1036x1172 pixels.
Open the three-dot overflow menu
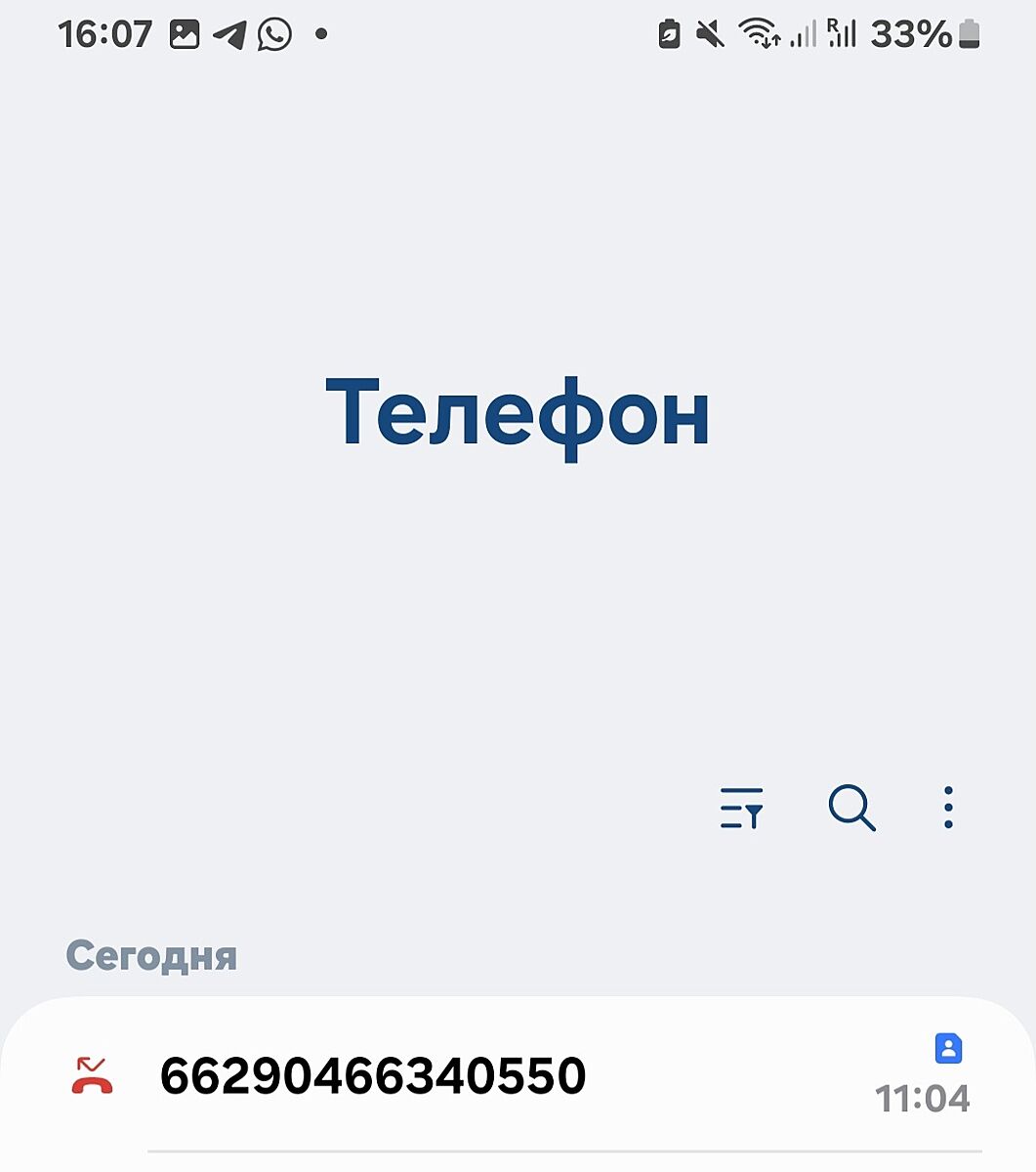point(948,808)
